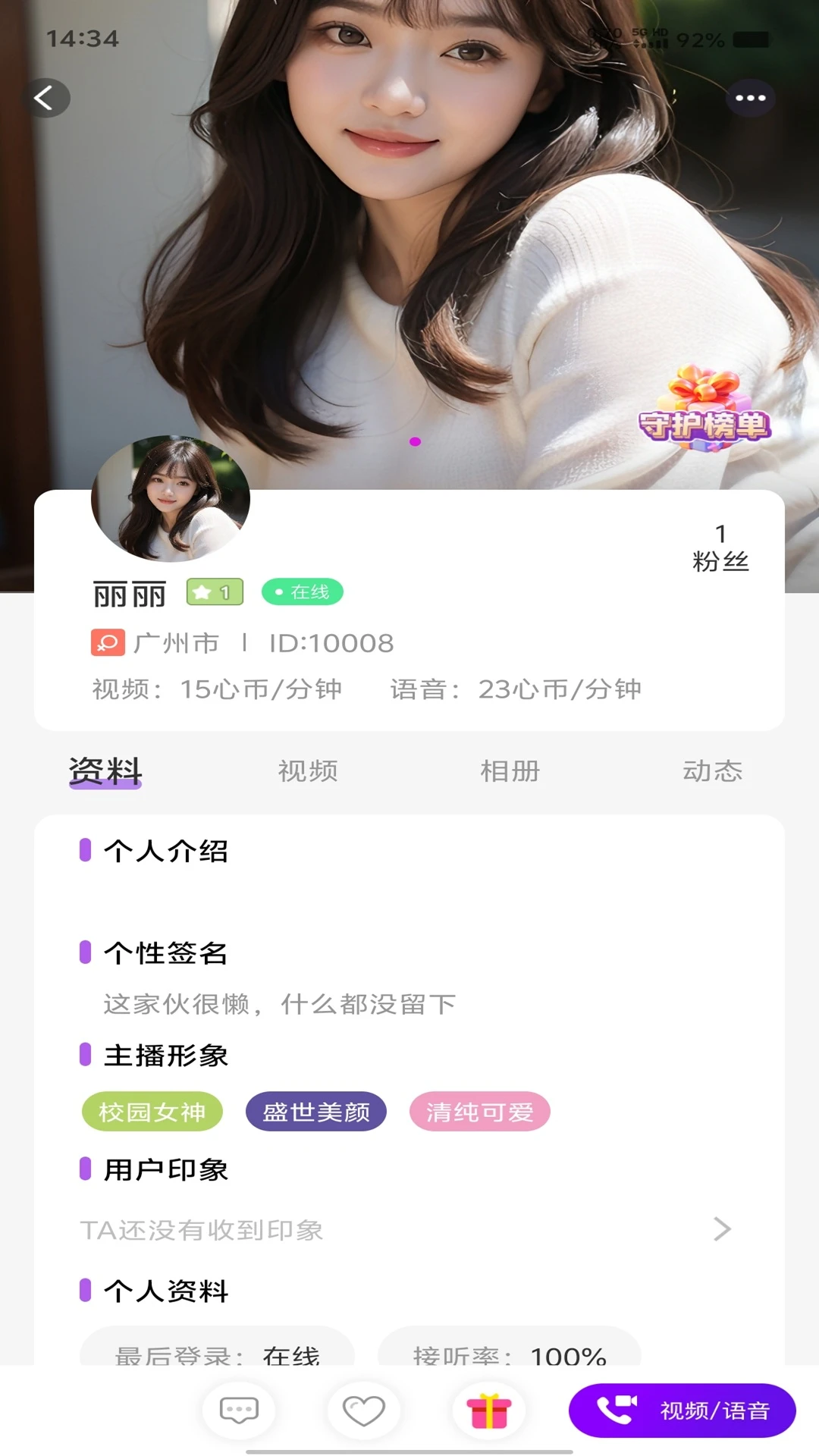Select the 校园女神 green tag
819x1456 pixels.
(x=152, y=1112)
